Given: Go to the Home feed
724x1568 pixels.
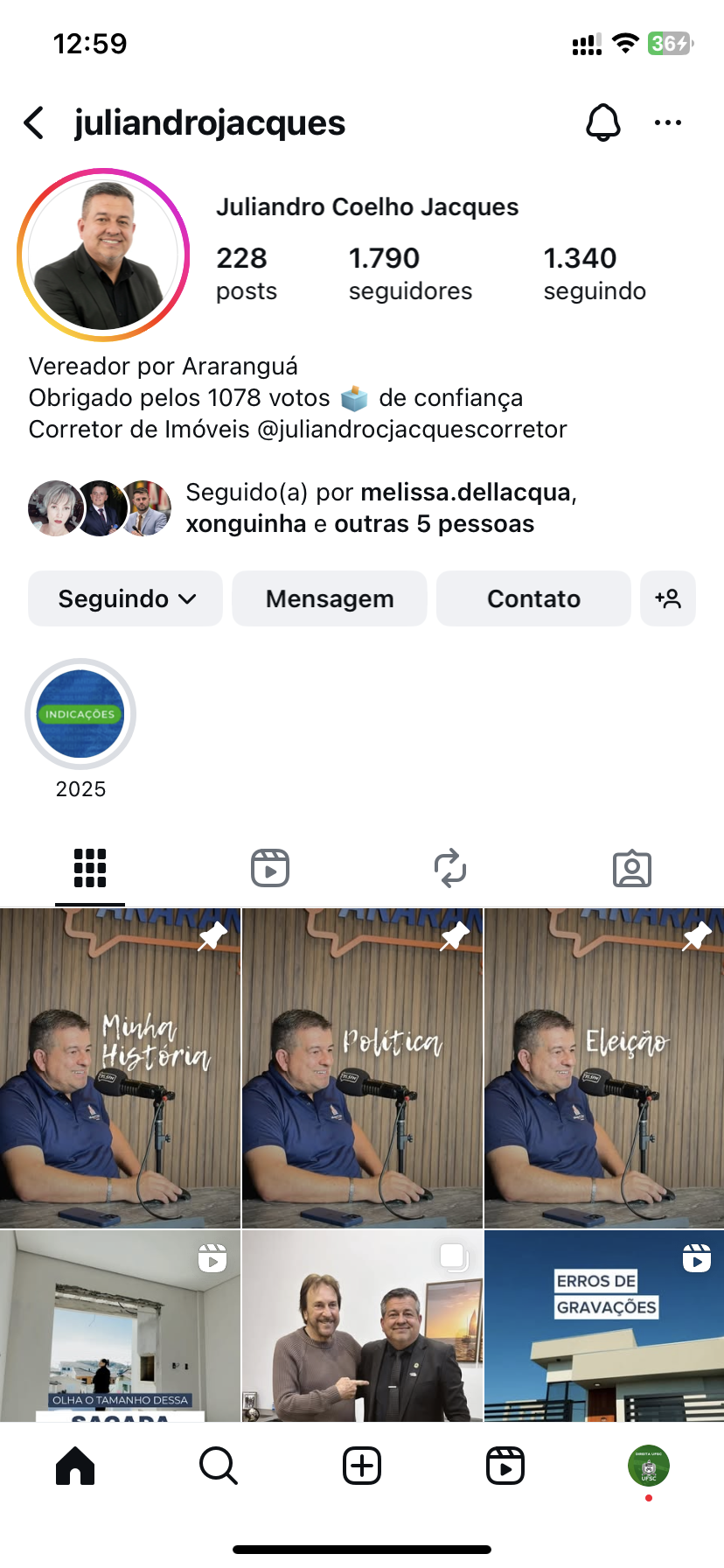Looking at the screenshot, I should [x=75, y=1465].
